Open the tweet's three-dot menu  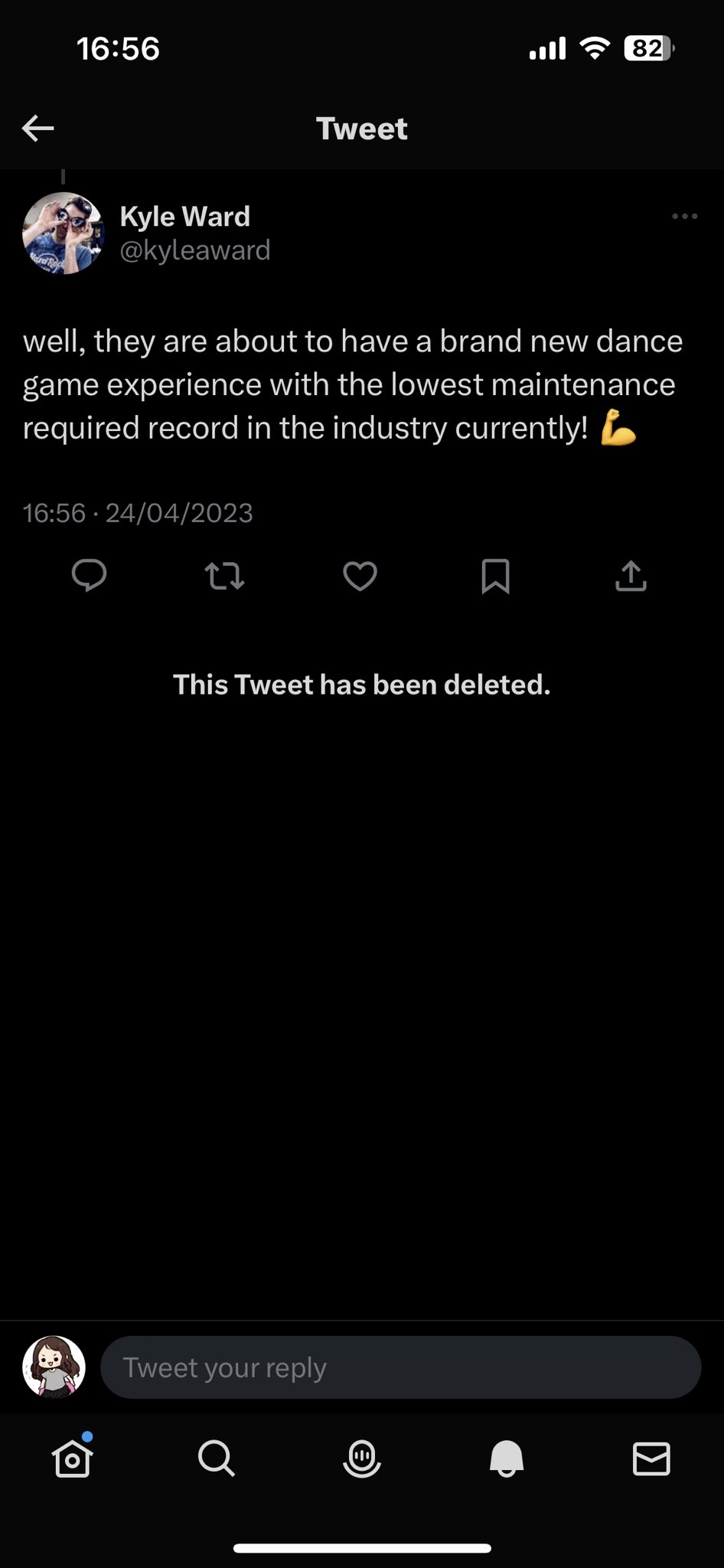pyautogui.click(x=683, y=217)
